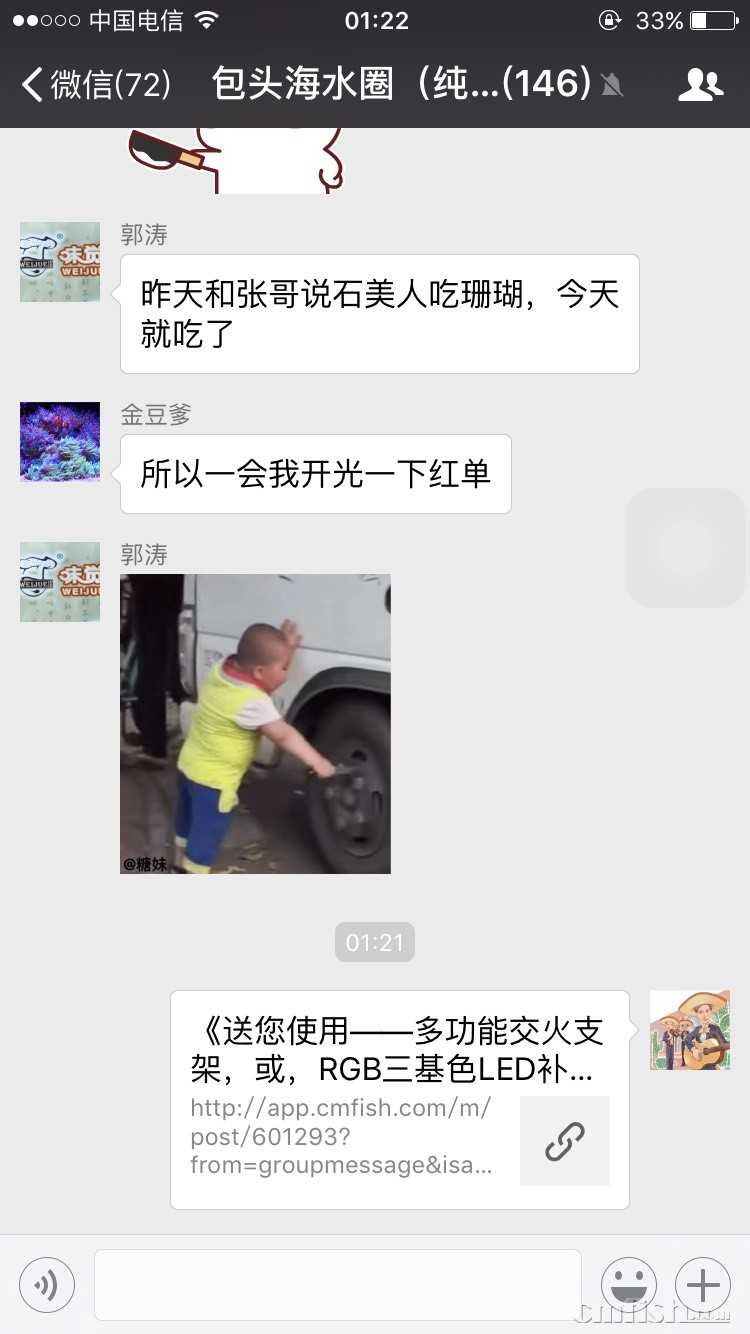Open the group members info icon
The image size is (750, 1334).
(700, 85)
